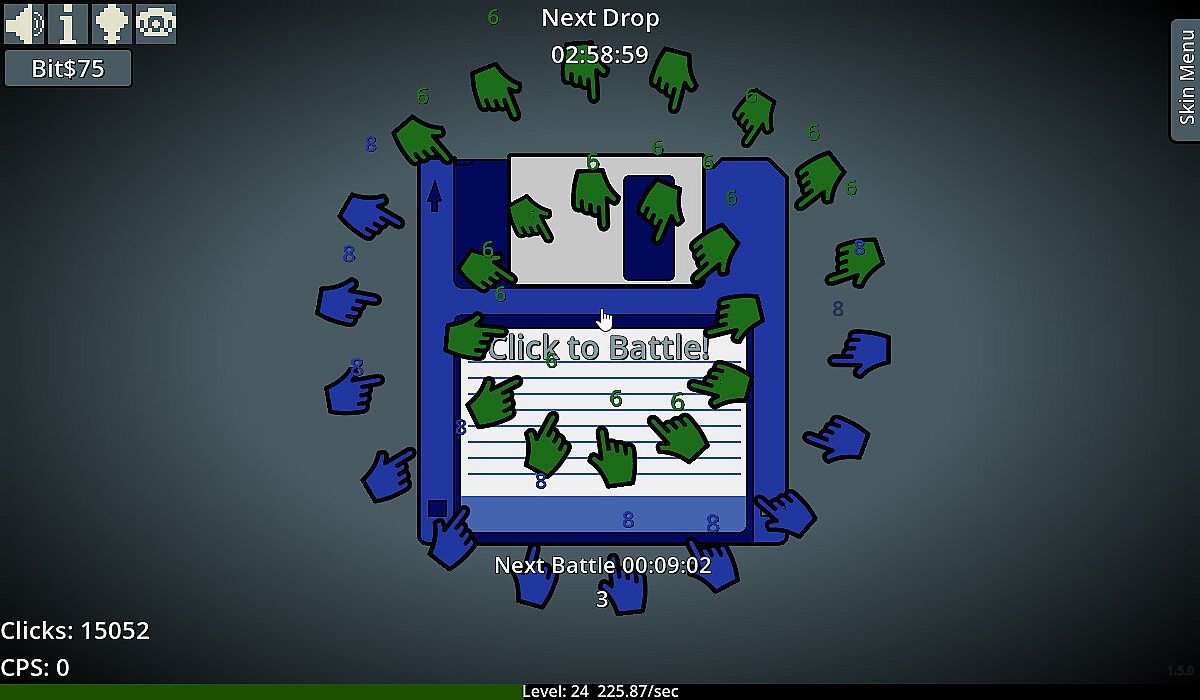This screenshot has height=700, width=1200.
Task: Open the Bit$75 button
Action: click(x=68, y=68)
